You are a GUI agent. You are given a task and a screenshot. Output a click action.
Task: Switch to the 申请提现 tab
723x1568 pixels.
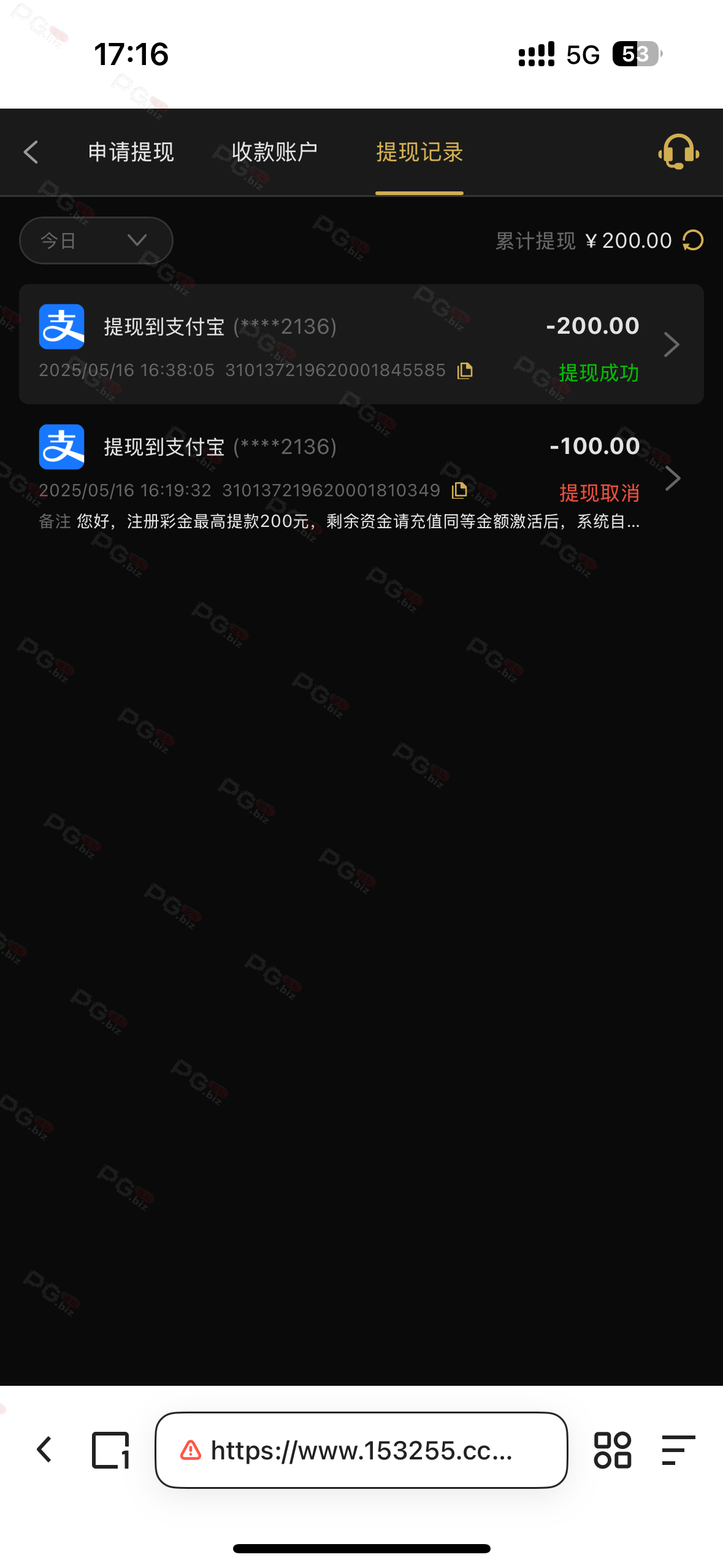[x=131, y=152]
